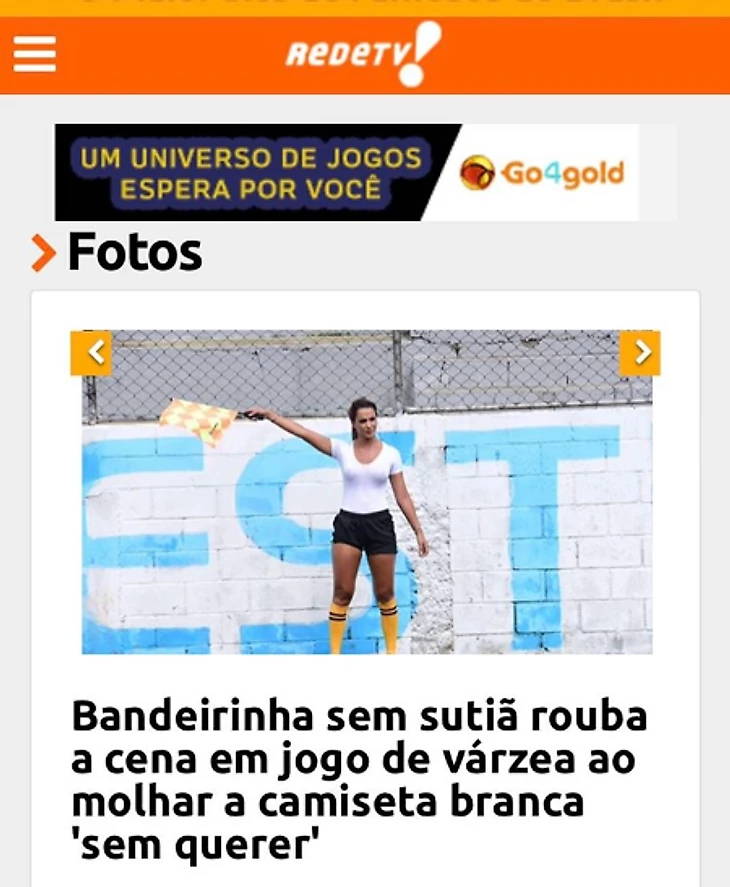
Task: Click the orange arrow bullet beside Fotos
Action: 42,253
